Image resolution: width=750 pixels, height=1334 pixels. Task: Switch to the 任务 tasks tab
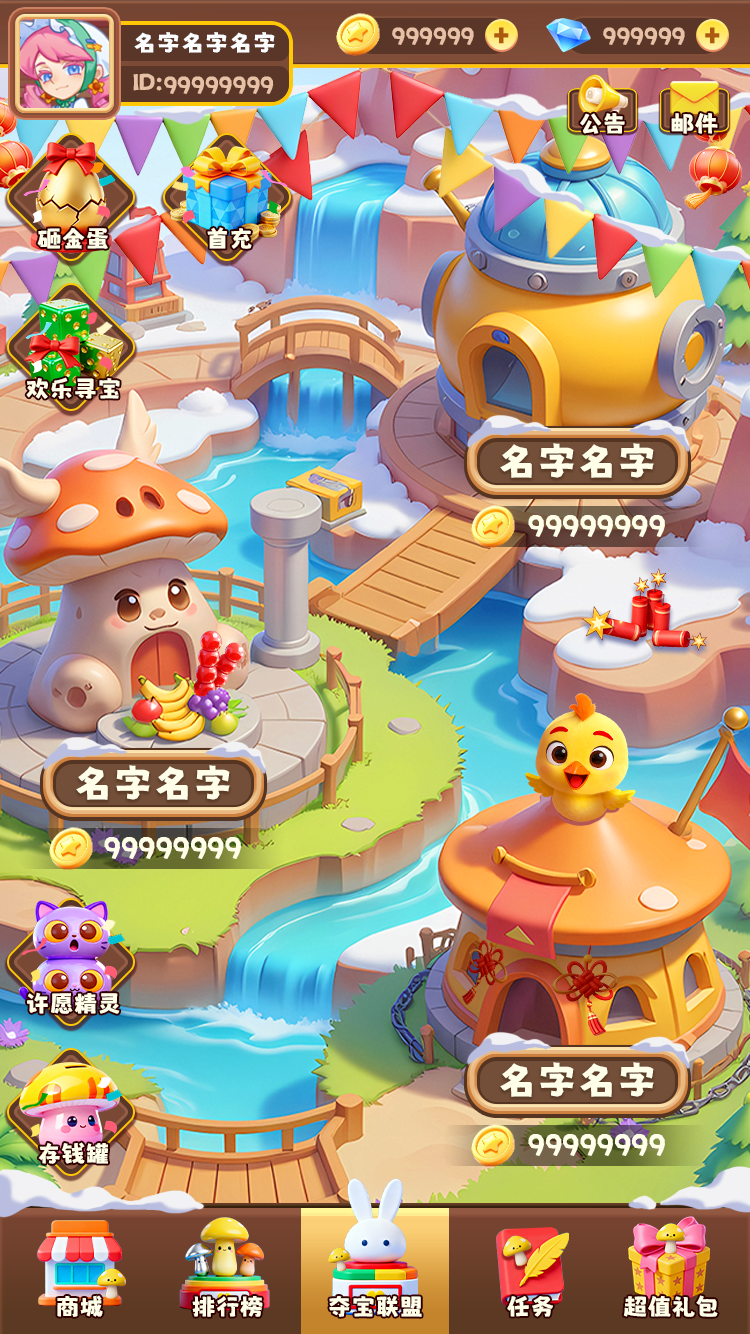click(x=530, y=1270)
